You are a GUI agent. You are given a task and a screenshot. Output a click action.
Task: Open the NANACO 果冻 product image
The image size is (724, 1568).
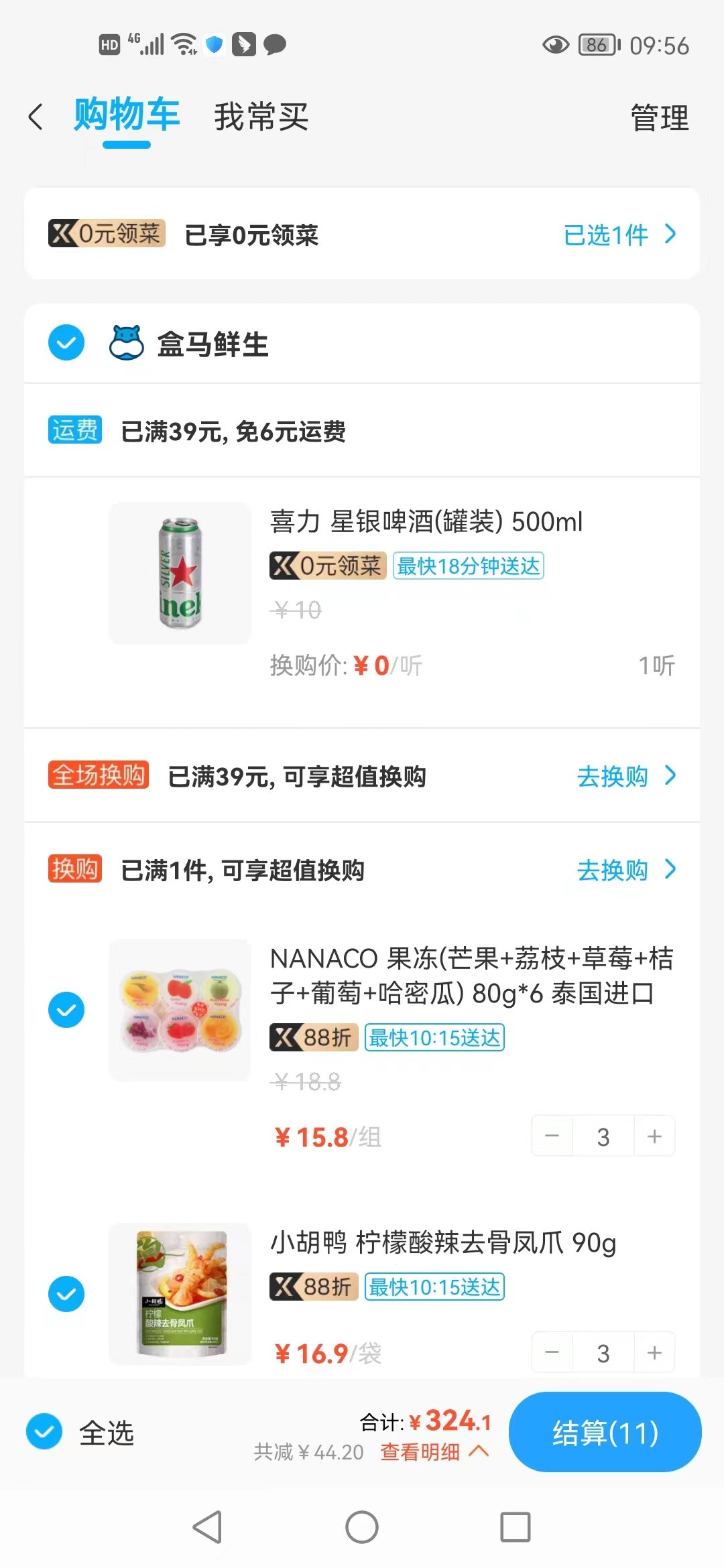pyautogui.click(x=180, y=1009)
